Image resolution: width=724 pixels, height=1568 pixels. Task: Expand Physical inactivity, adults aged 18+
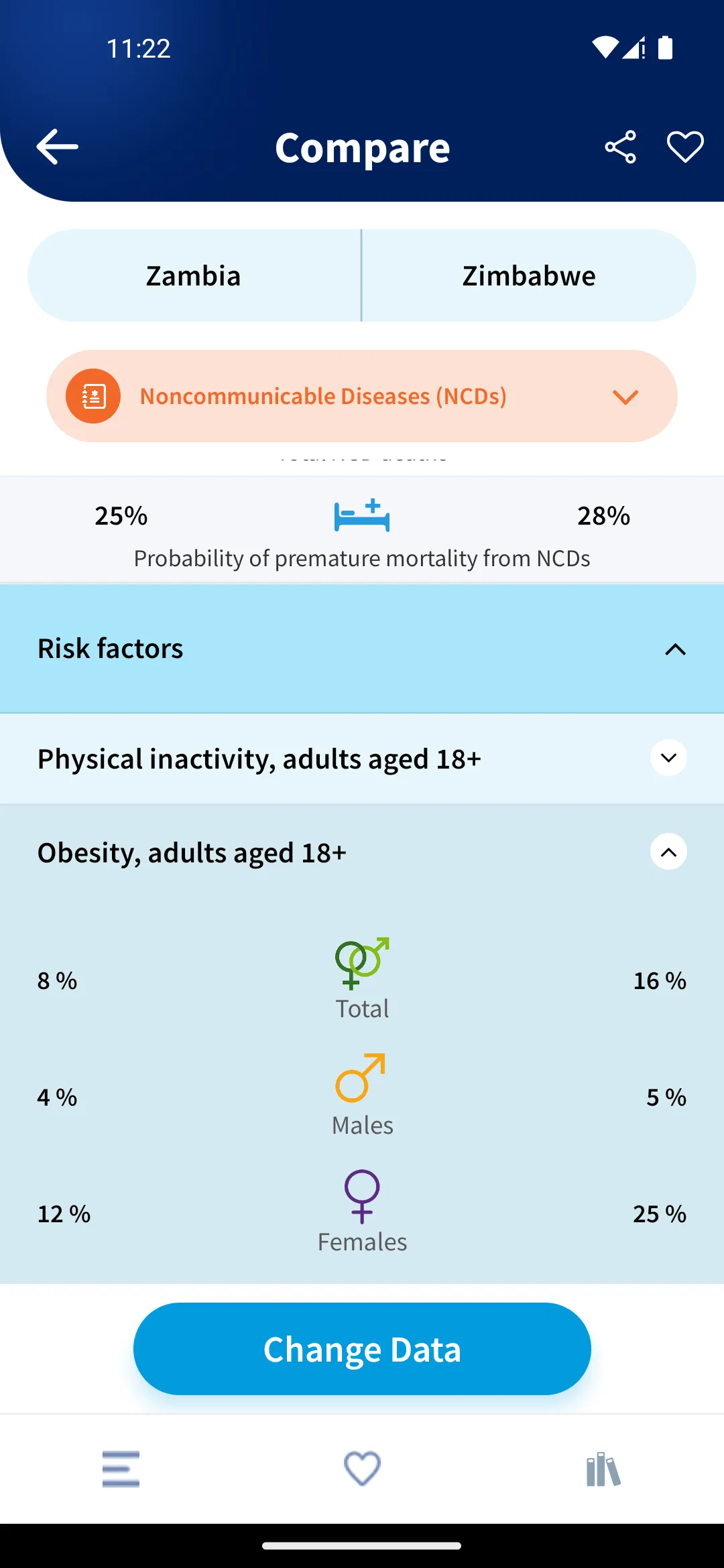point(362,759)
